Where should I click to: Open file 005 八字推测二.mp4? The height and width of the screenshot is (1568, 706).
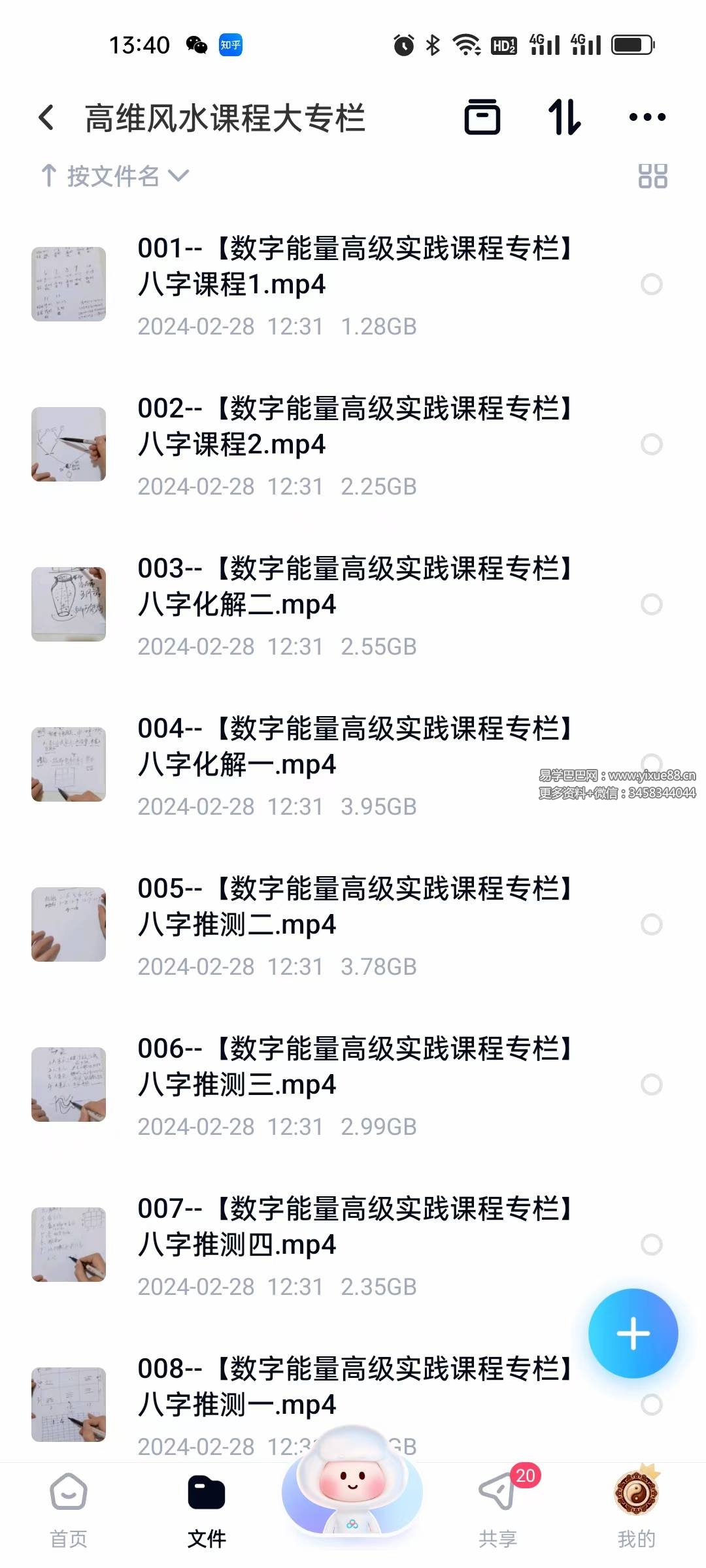[353, 907]
